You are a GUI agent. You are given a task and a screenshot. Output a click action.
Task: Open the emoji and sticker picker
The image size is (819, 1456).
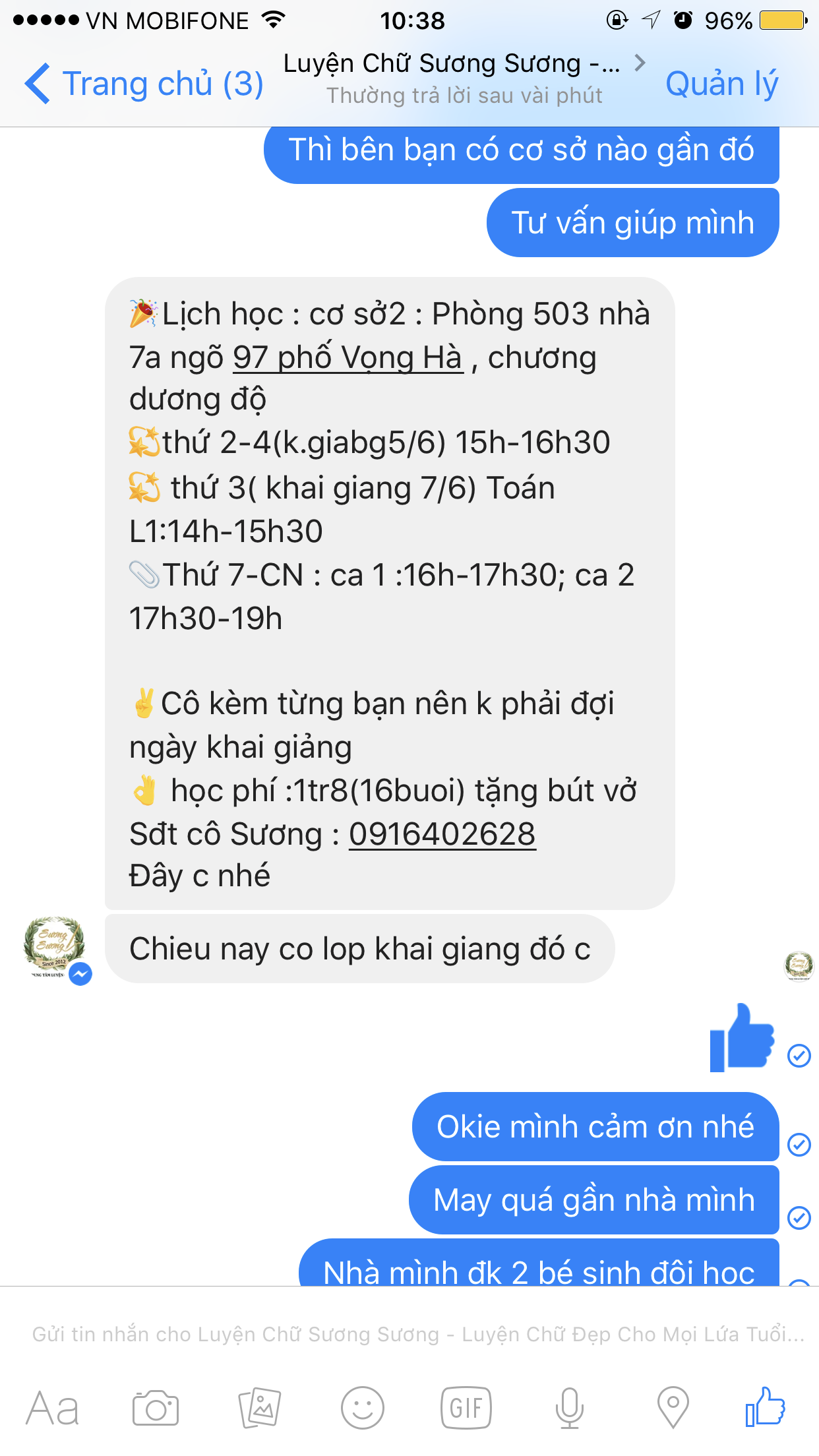pyautogui.click(x=362, y=1409)
